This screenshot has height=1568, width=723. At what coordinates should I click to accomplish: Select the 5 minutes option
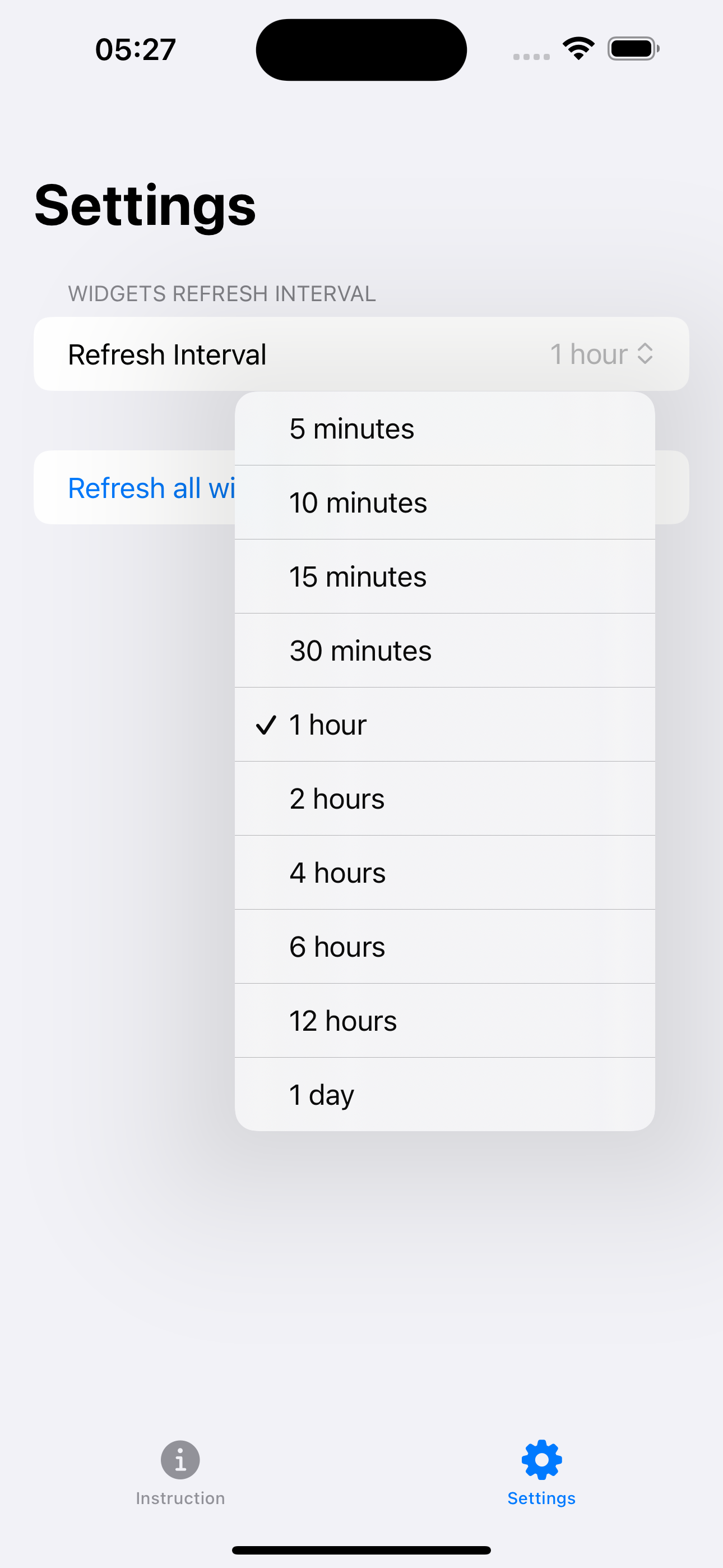(x=445, y=428)
